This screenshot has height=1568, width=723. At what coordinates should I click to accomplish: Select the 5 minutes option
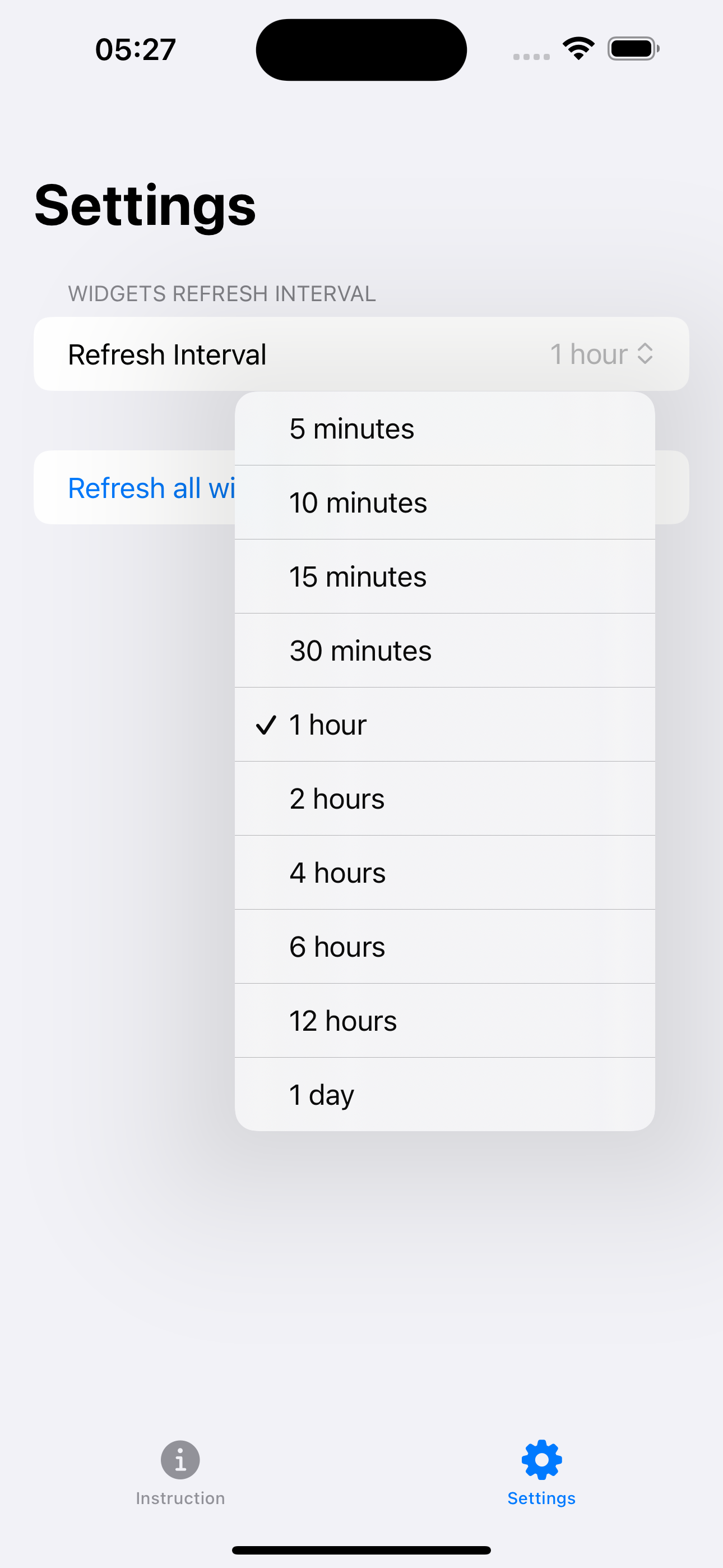(x=445, y=428)
